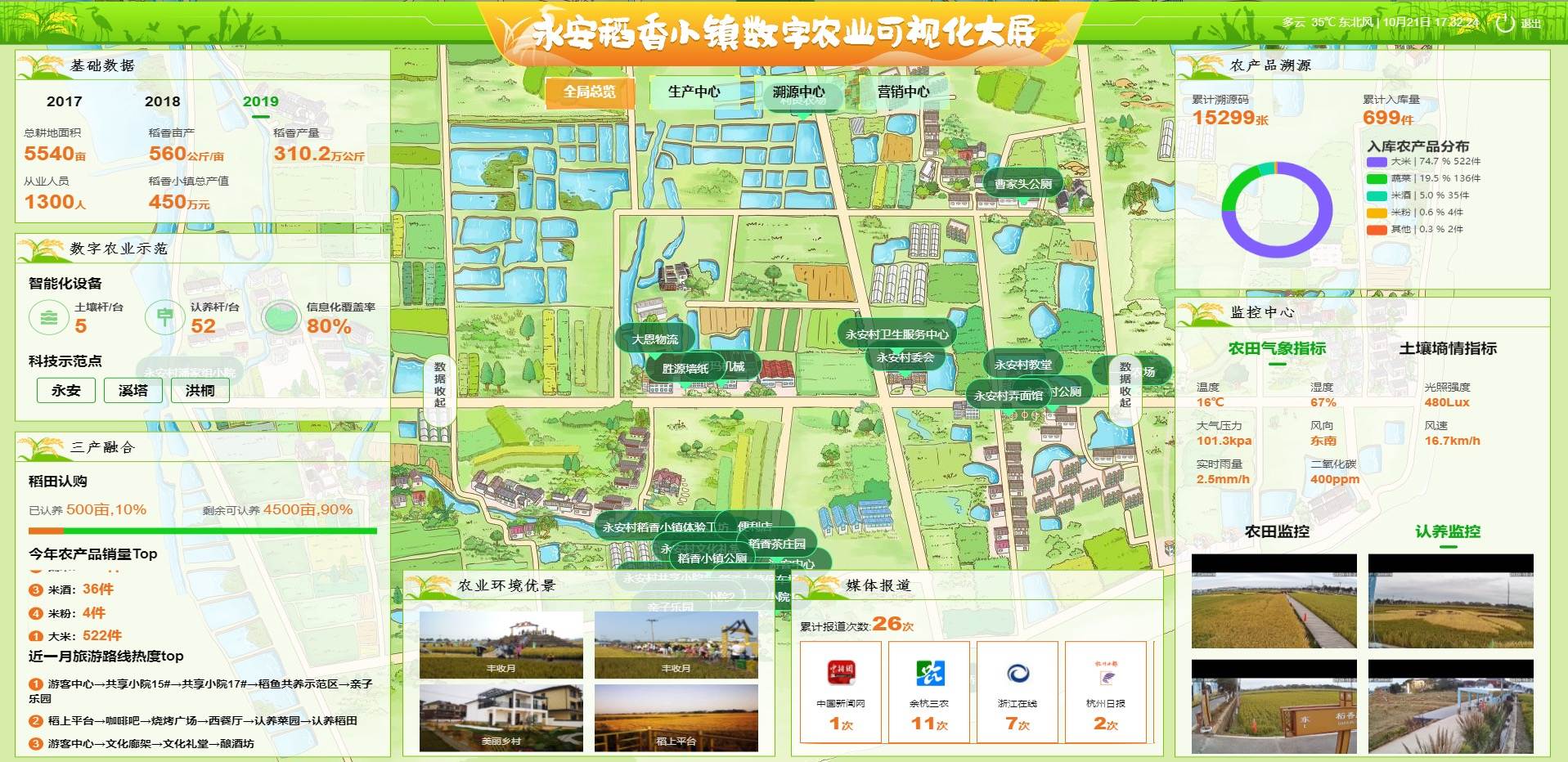Screen dimensions: 1568x762
Task: Choose the 永安 demonstration site button
Action: pyautogui.click(x=66, y=391)
